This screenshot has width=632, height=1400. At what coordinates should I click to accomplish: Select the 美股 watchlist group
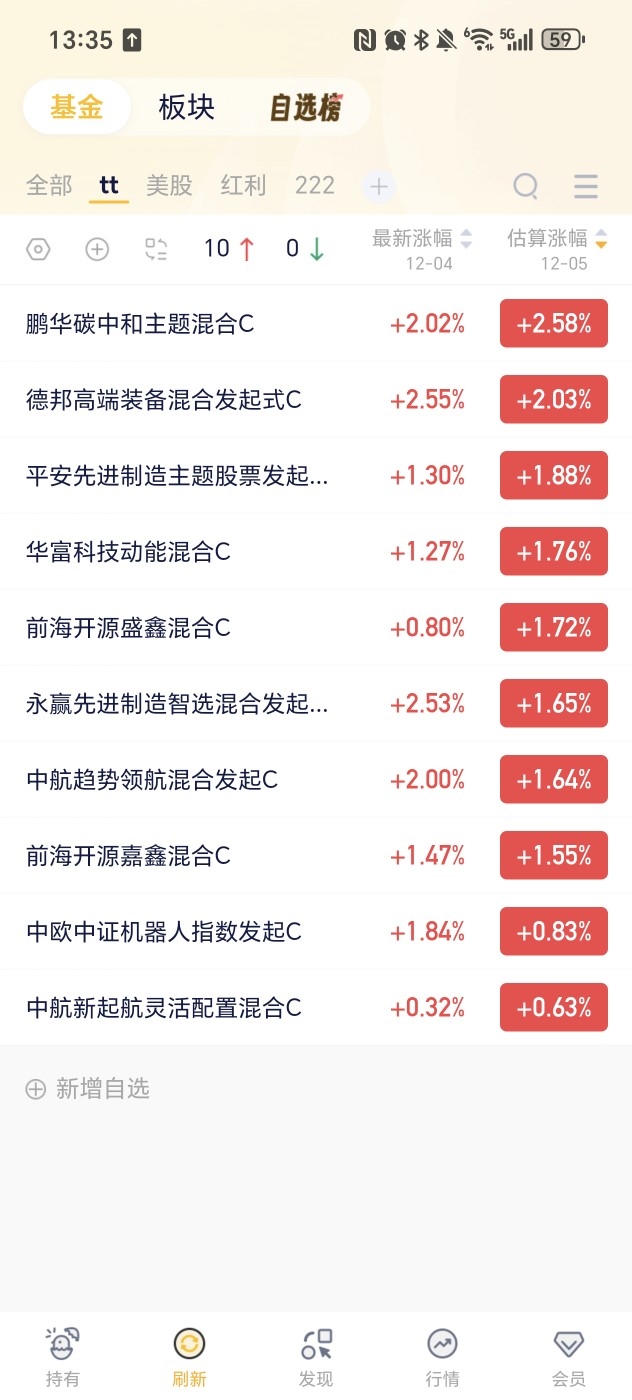pos(169,186)
